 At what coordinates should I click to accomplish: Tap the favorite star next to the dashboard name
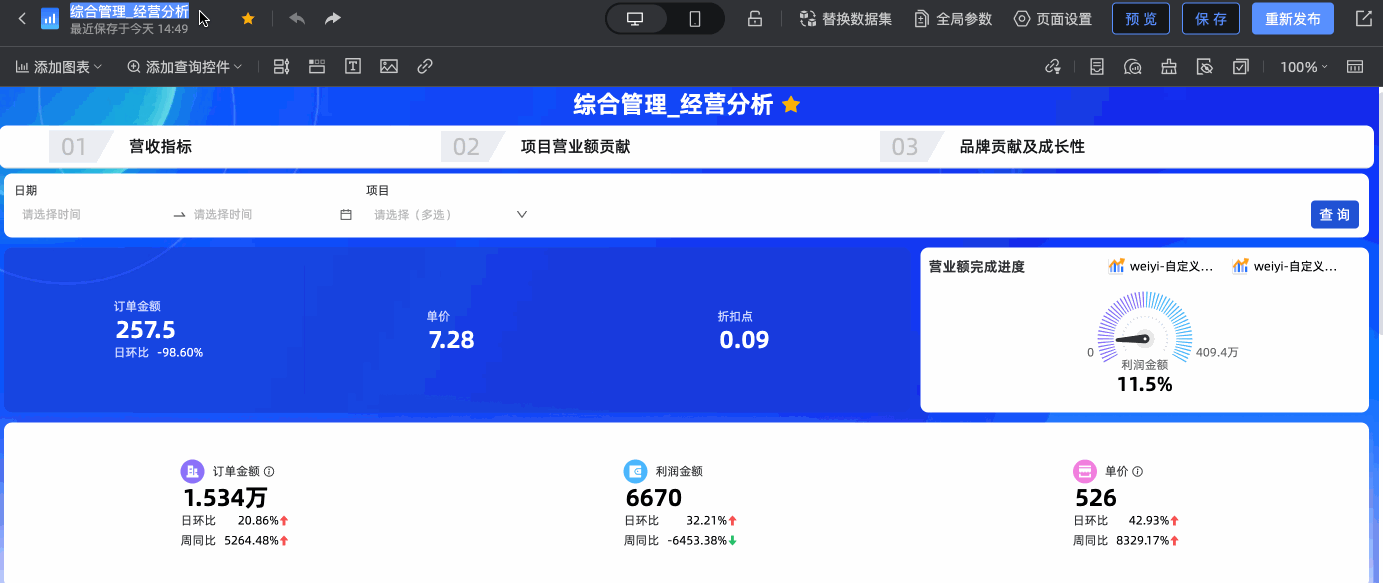coord(248,19)
